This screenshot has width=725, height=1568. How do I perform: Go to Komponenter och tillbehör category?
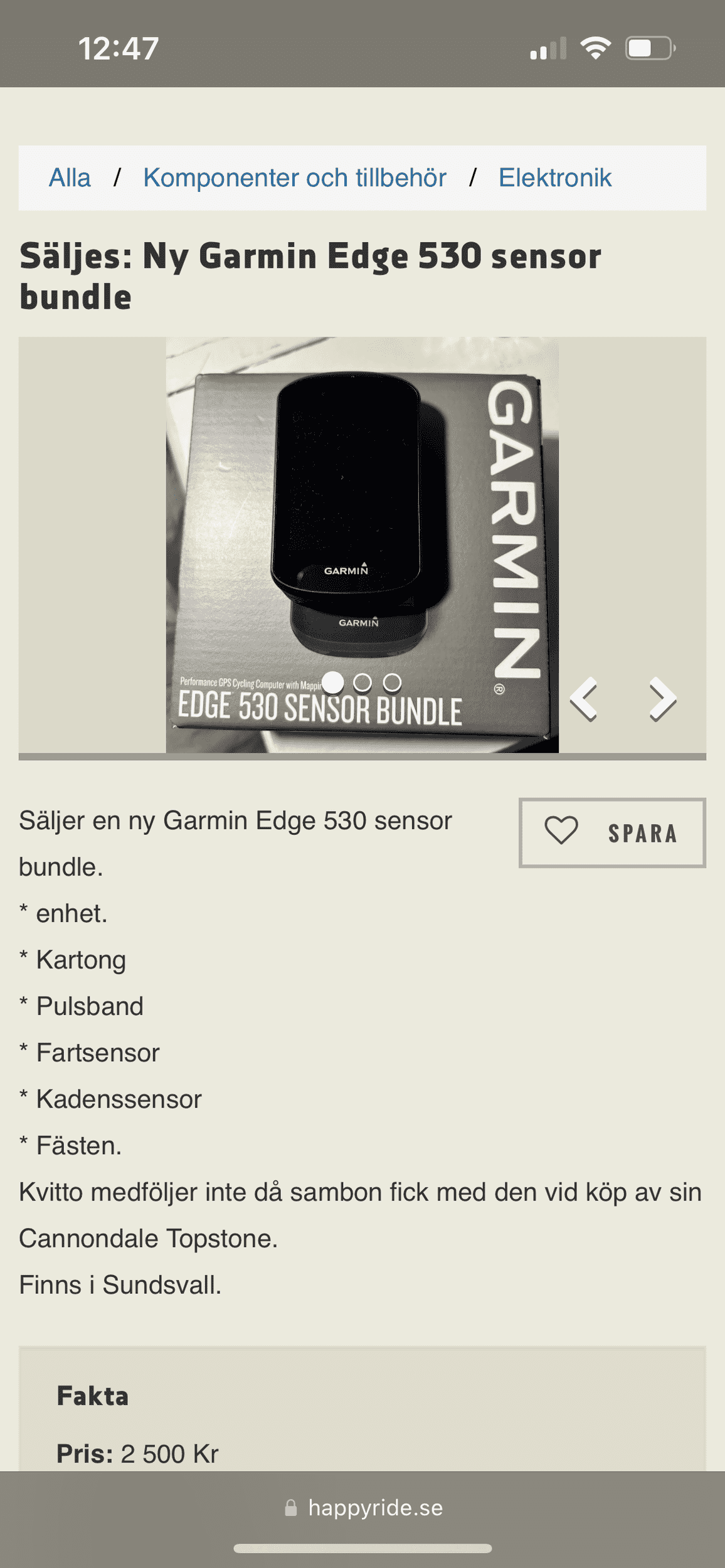coord(295,177)
